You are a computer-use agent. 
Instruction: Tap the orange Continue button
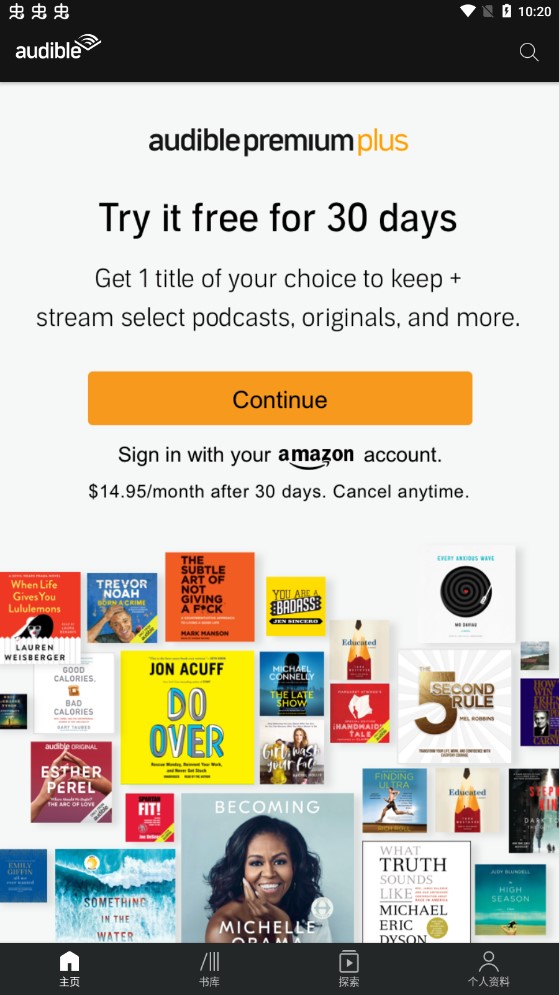click(x=280, y=399)
